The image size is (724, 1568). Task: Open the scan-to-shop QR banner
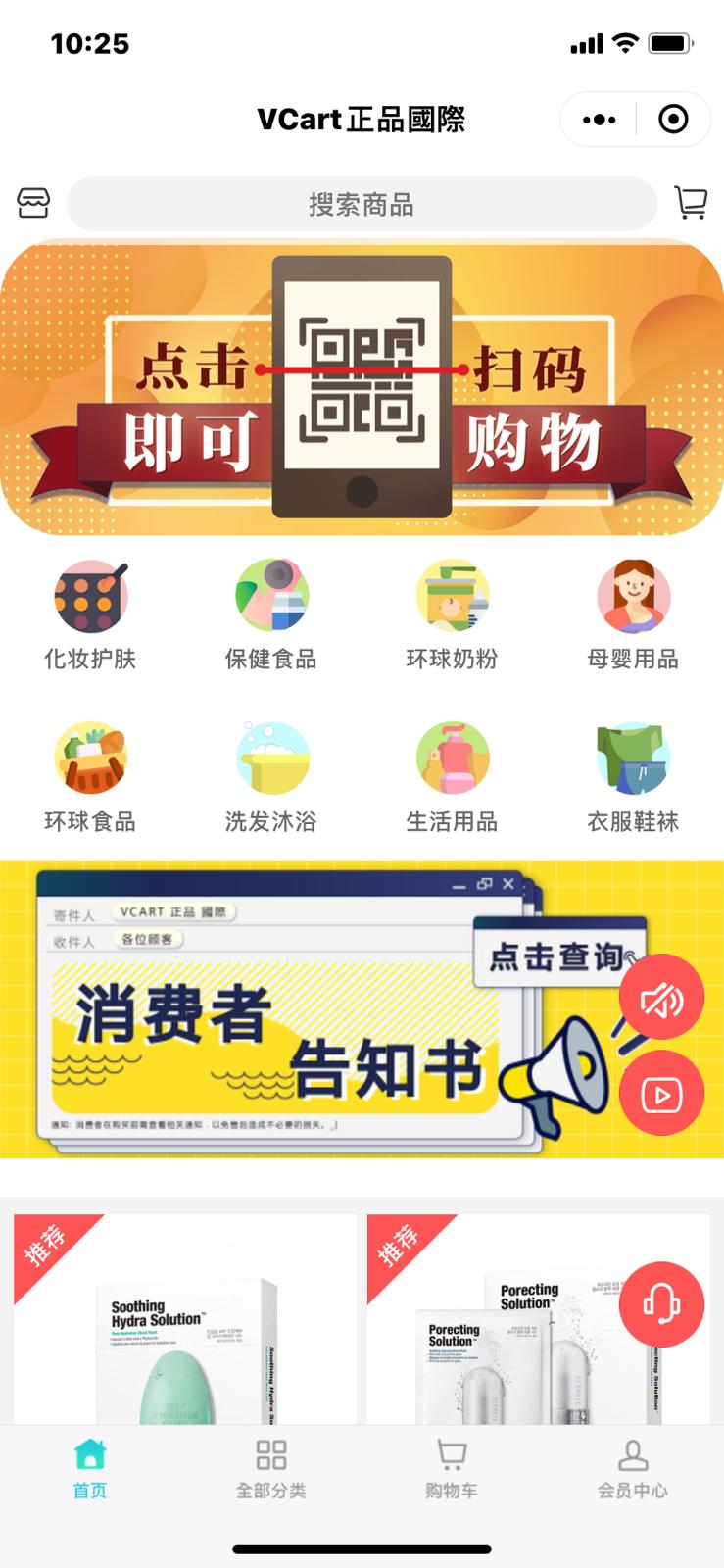[x=362, y=388]
